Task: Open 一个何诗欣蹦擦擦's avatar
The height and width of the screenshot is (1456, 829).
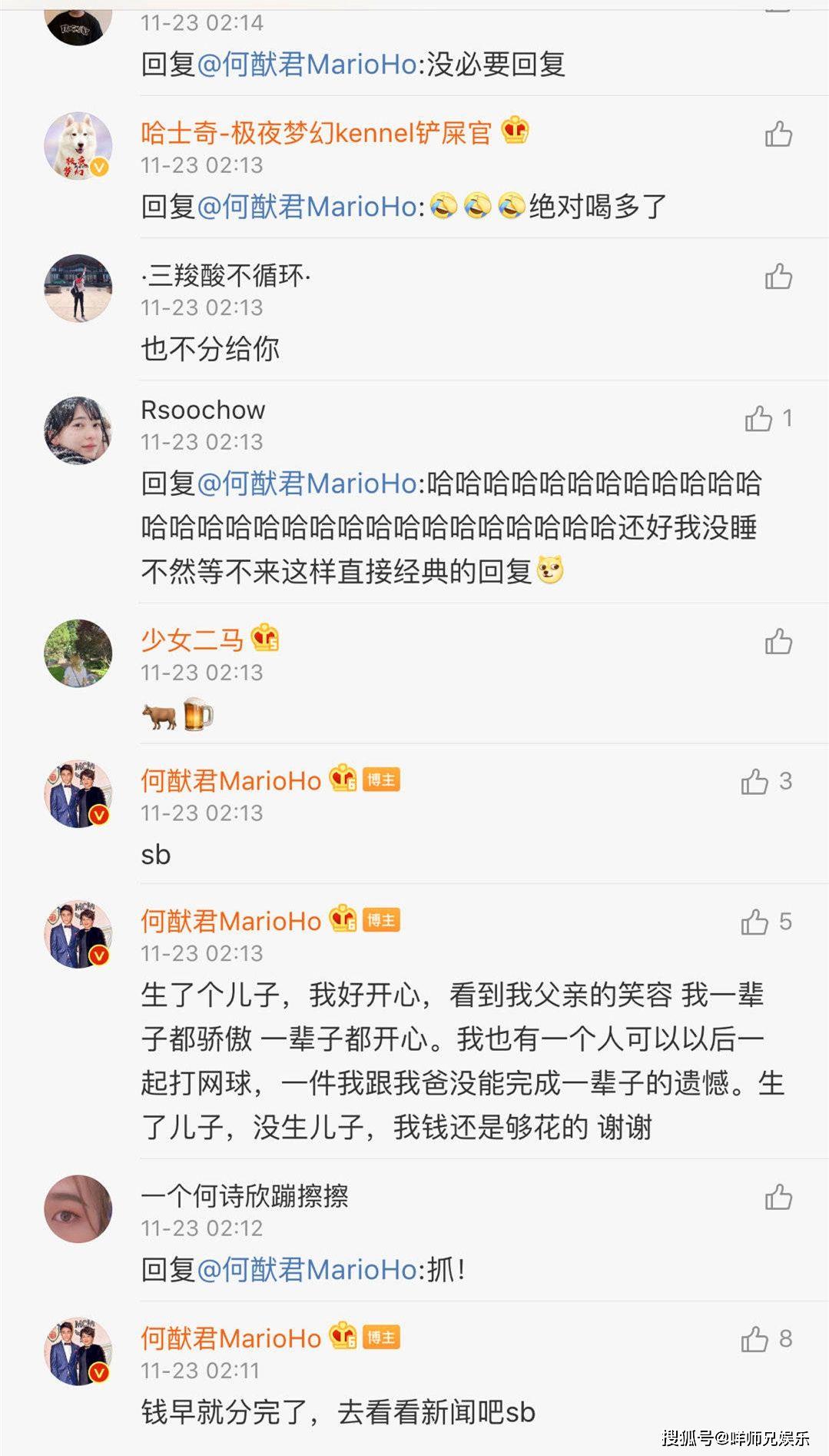Action: pos(78,1208)
